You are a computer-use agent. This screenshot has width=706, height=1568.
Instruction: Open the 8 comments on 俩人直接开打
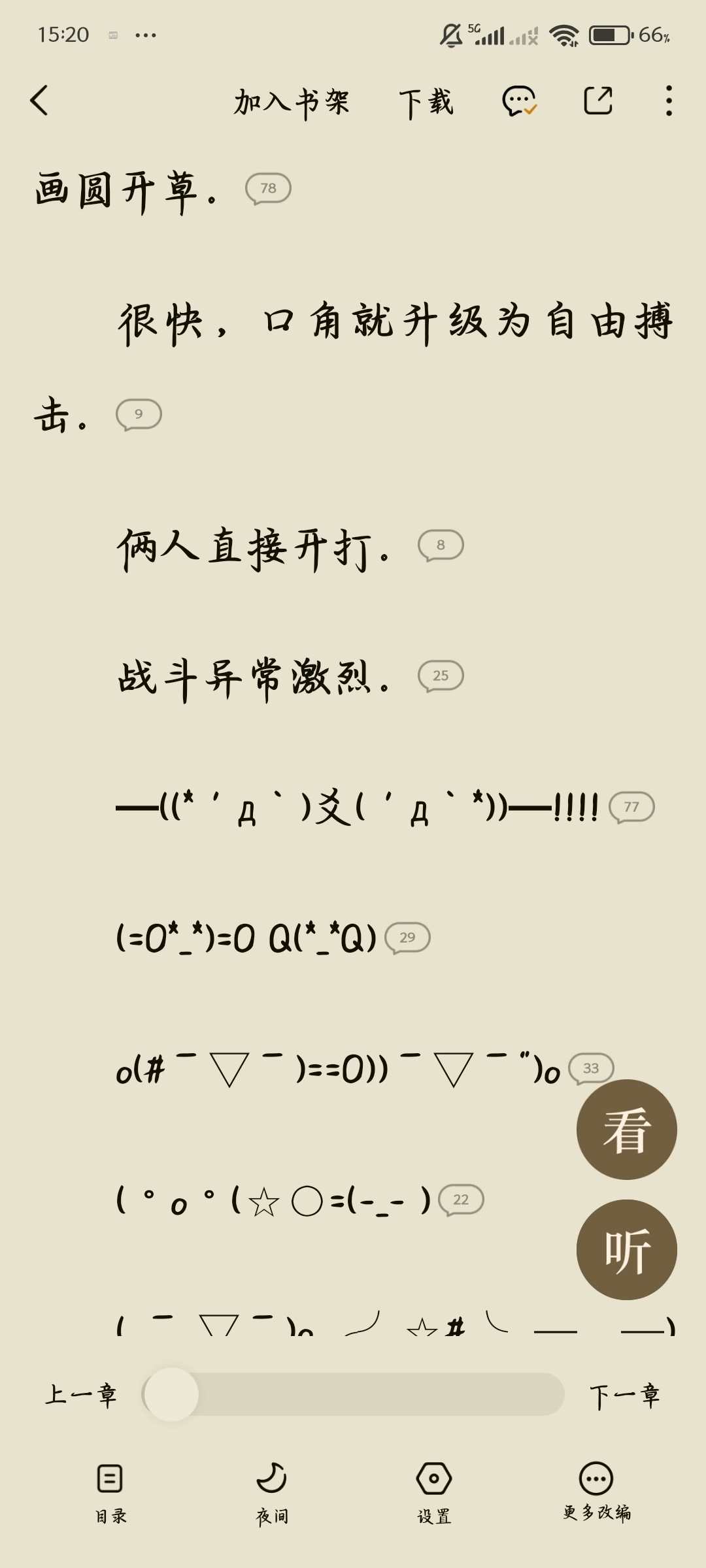click(x=441, y=545)
